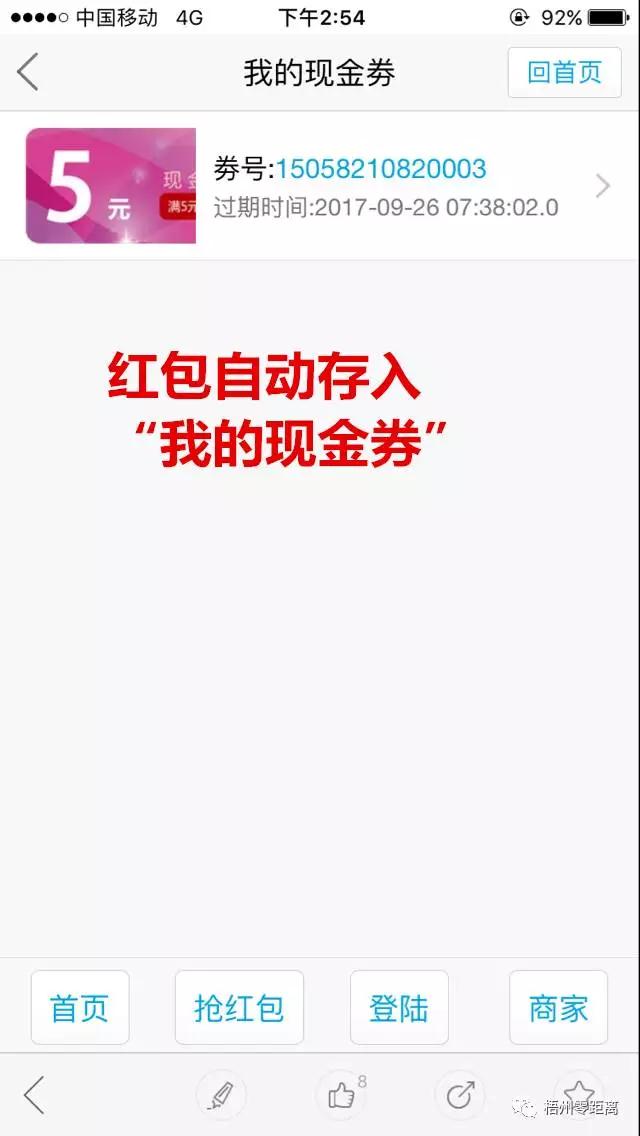The width and height of the screenshot is (640, 1136).
Task: Tap the 回首页 button
Action: pos(565,72)
